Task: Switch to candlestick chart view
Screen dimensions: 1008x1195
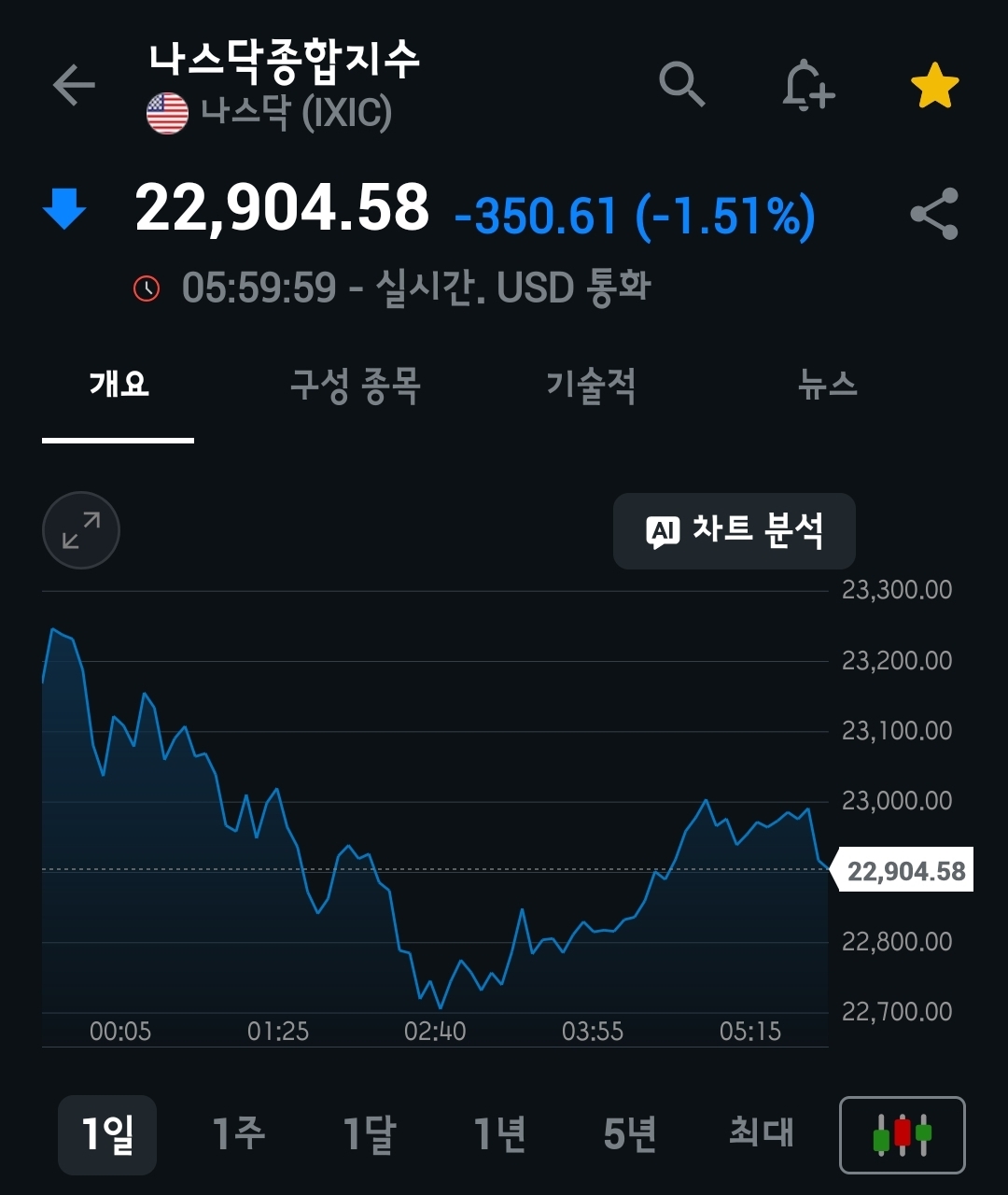Action: [902, 1134]
